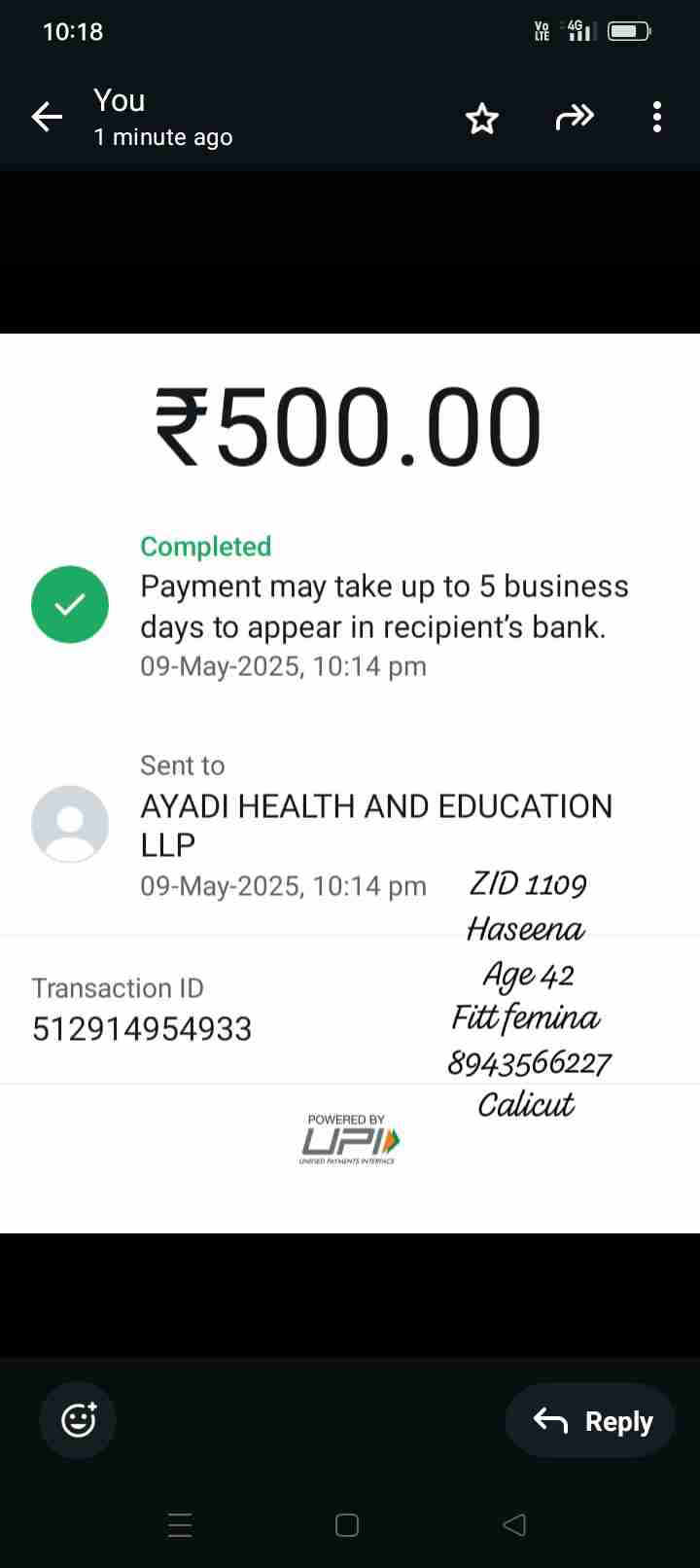Star this image message
This screenshot has width=700, height=1568.
click(481, 119)
